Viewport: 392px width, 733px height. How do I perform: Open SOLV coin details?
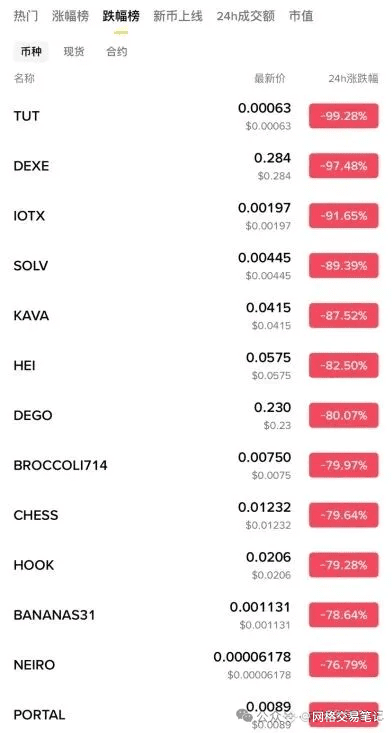(196, 266)
